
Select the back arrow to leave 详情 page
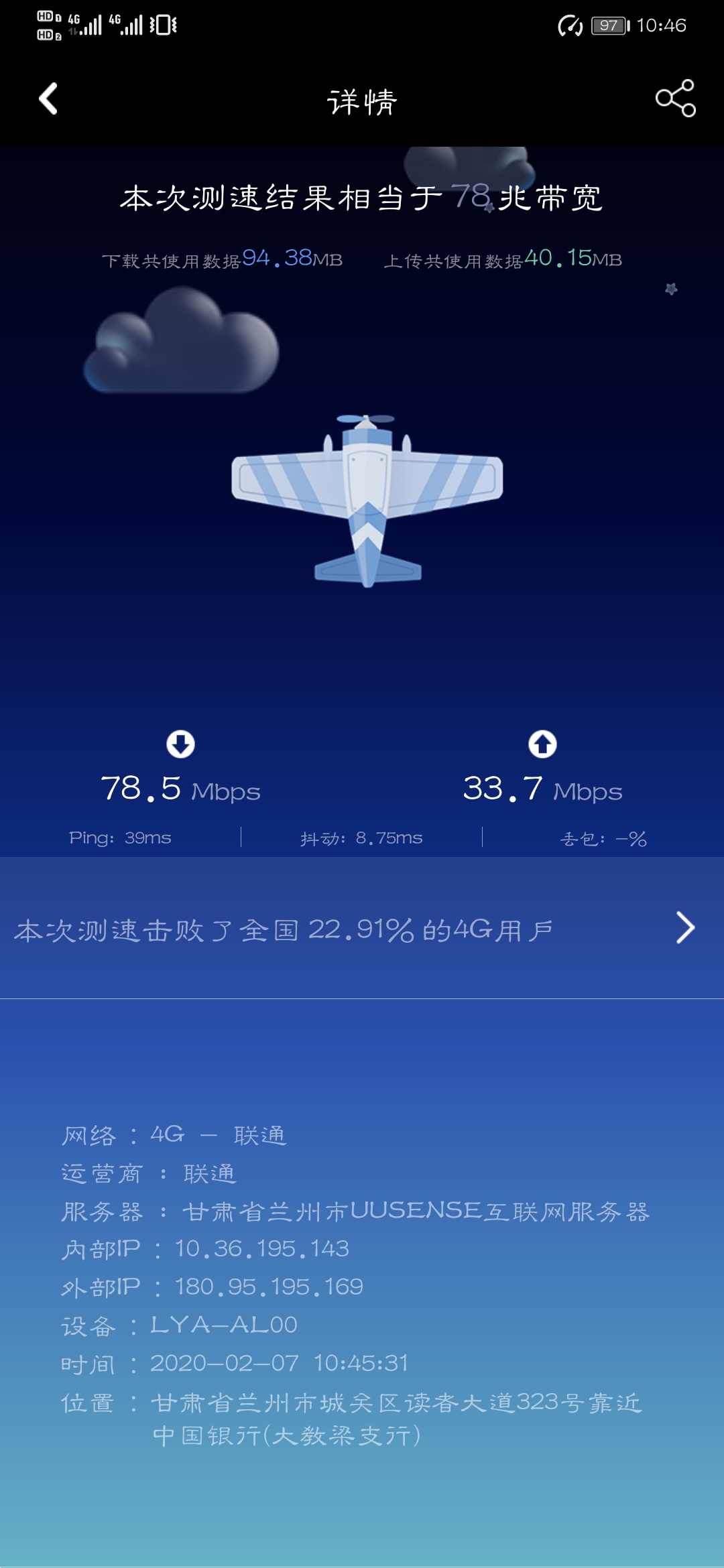pos(47,99)
